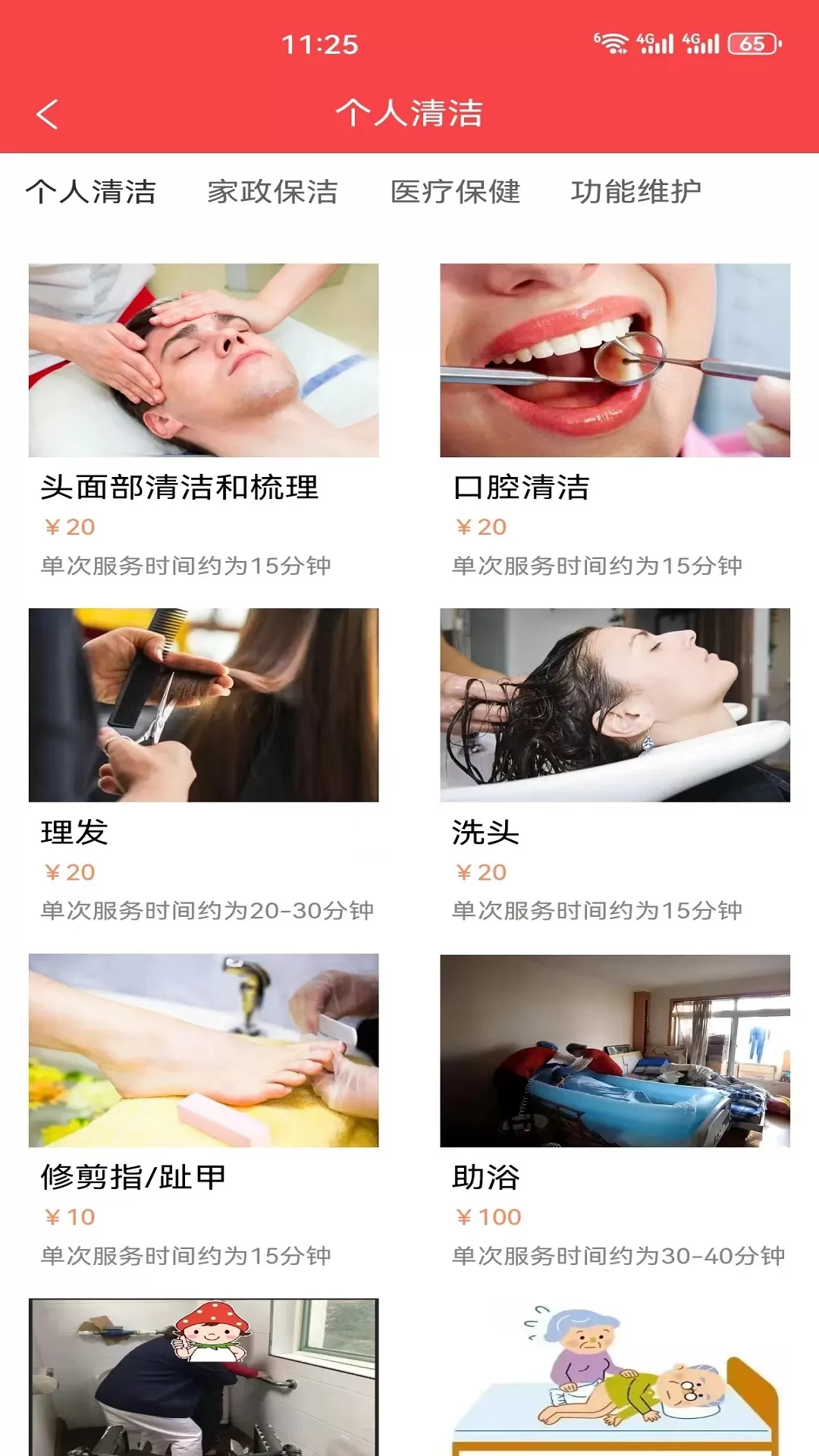Go back using the arrow icon

(47, 115)
